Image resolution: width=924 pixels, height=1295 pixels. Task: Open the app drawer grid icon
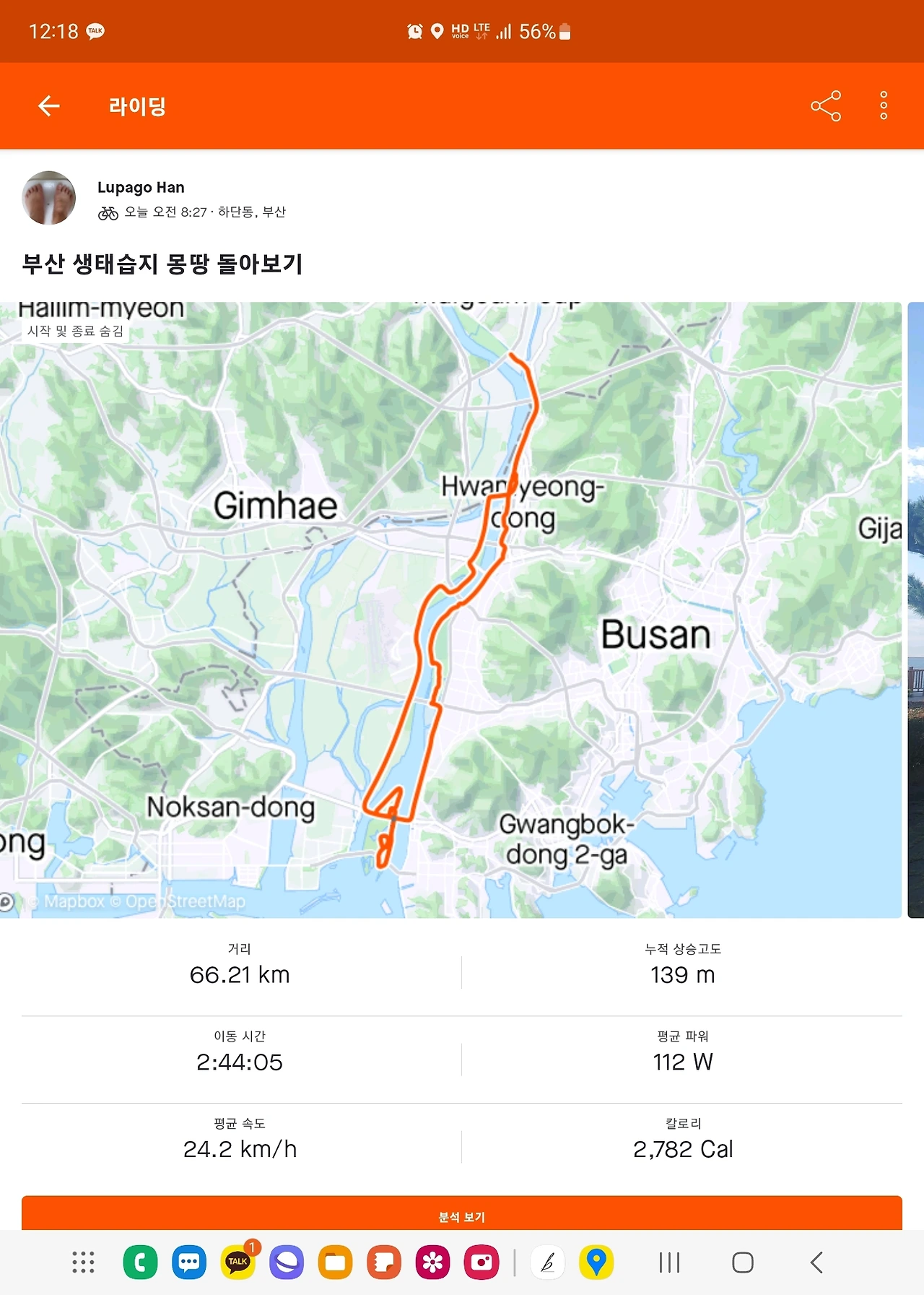click(84, 1262)
